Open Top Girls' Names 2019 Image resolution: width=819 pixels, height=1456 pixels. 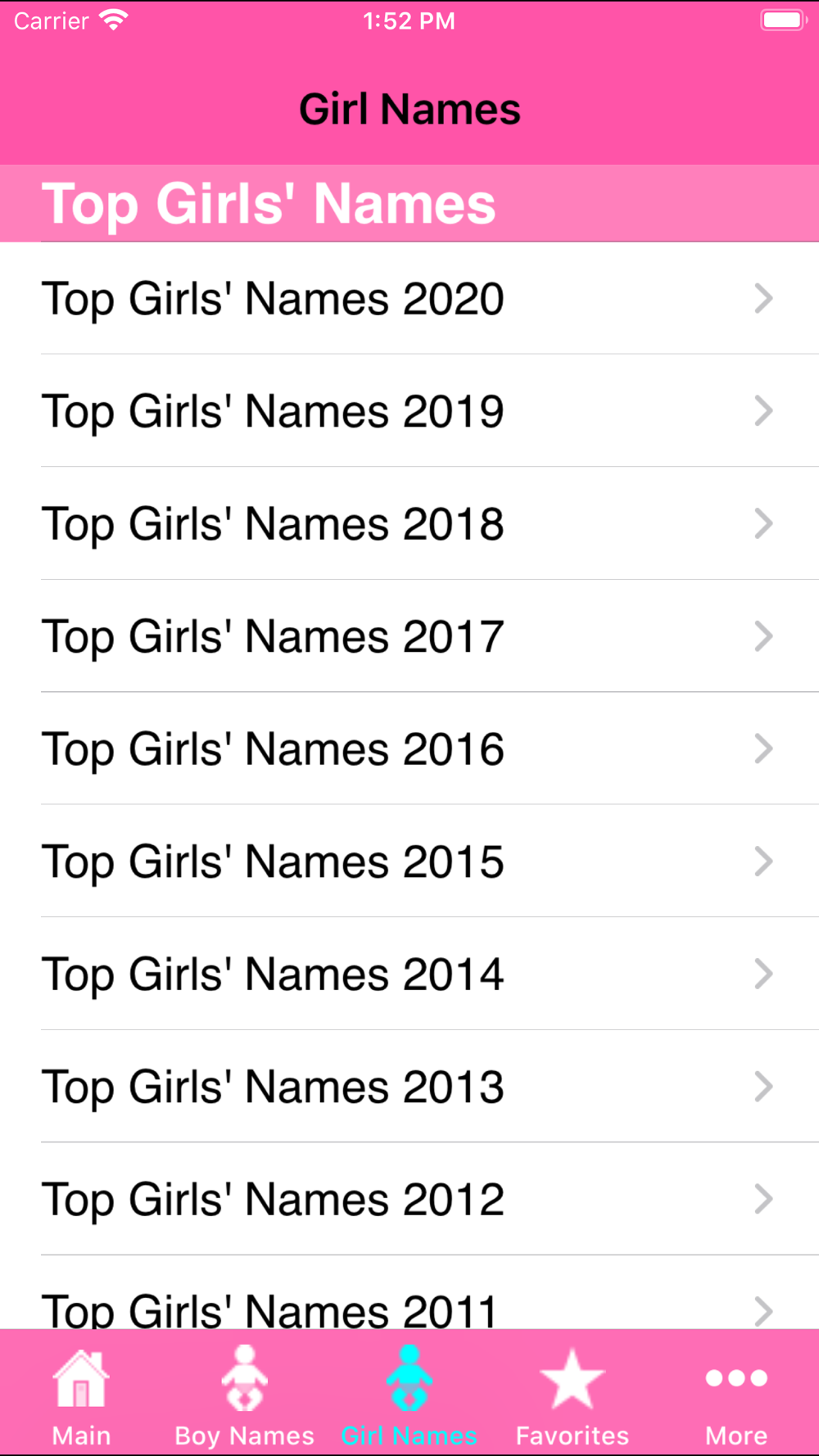coord(409,411)
